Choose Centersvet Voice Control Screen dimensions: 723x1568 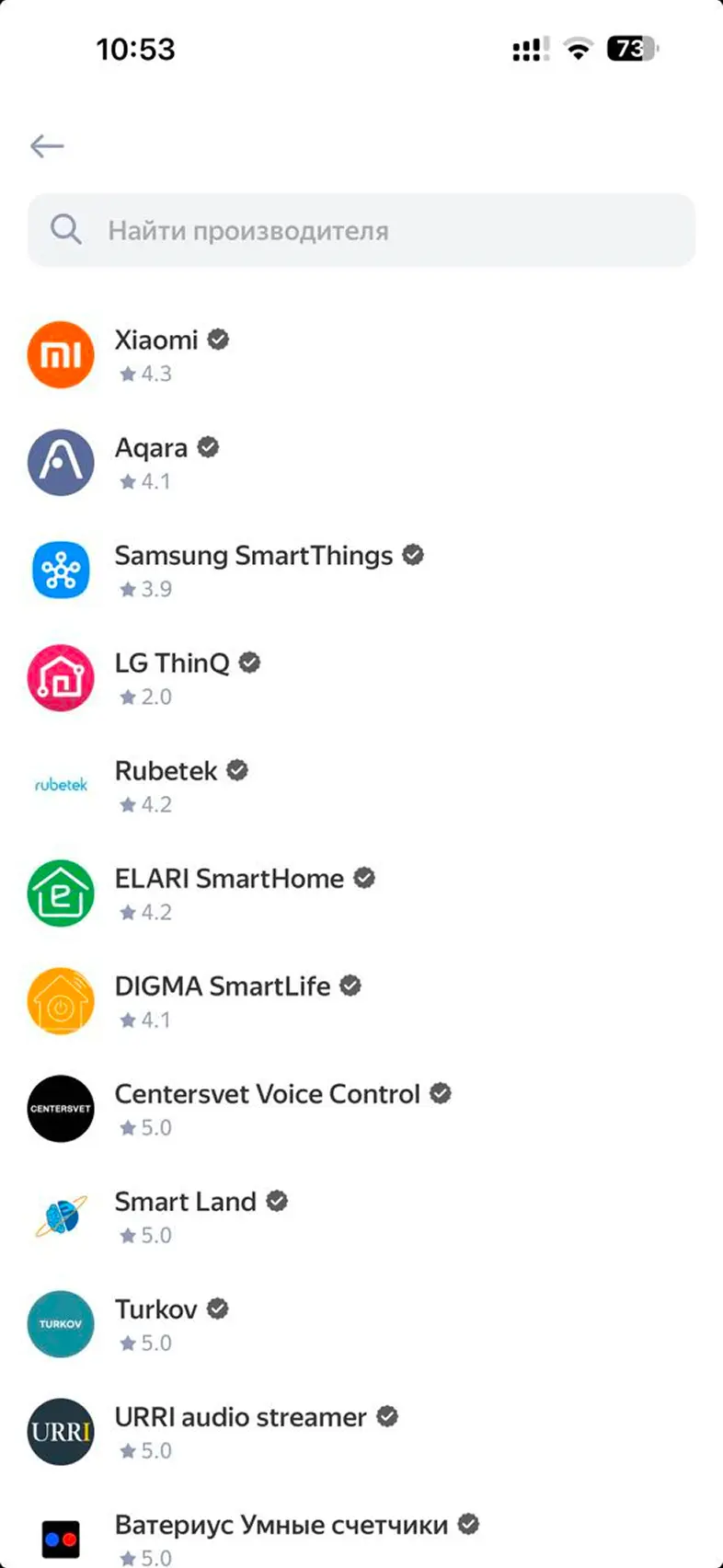(267, 1108)
